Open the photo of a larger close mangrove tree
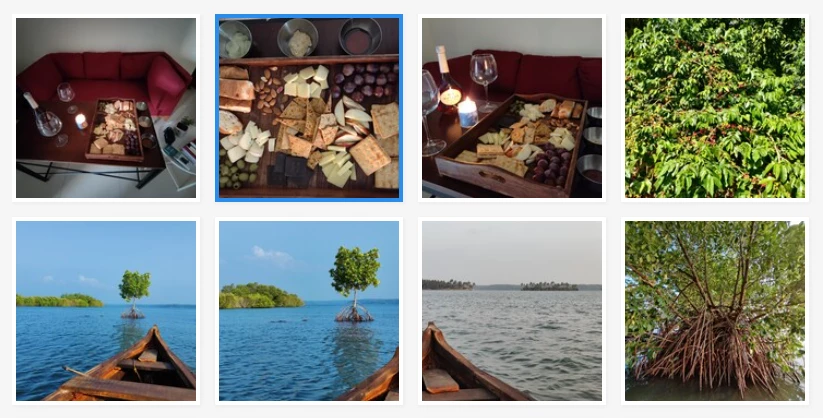The height and width of the screenshot is (418, 823). coord(309,311)
